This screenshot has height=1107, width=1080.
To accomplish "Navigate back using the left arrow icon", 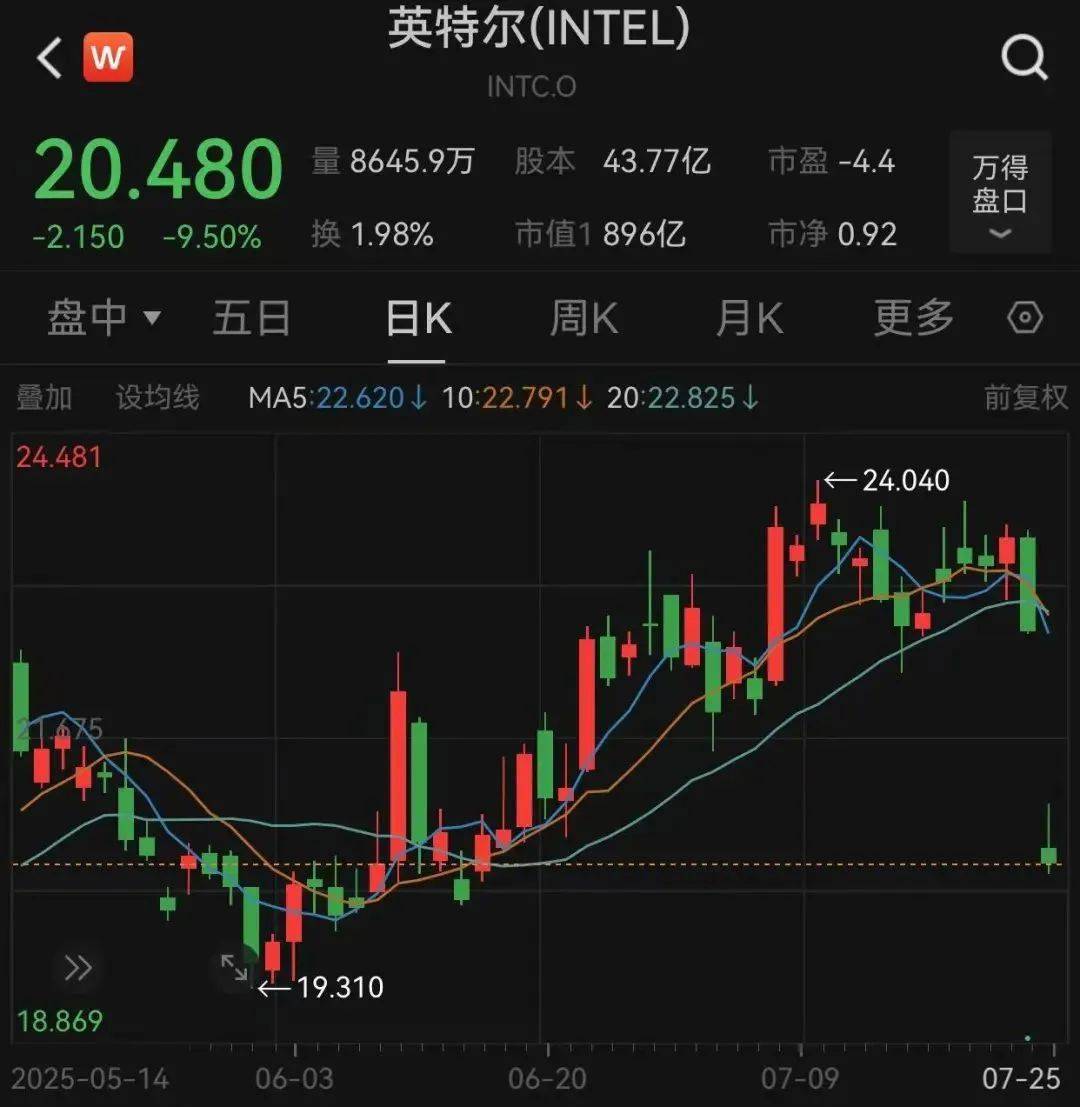I will [x=47, y=56].
